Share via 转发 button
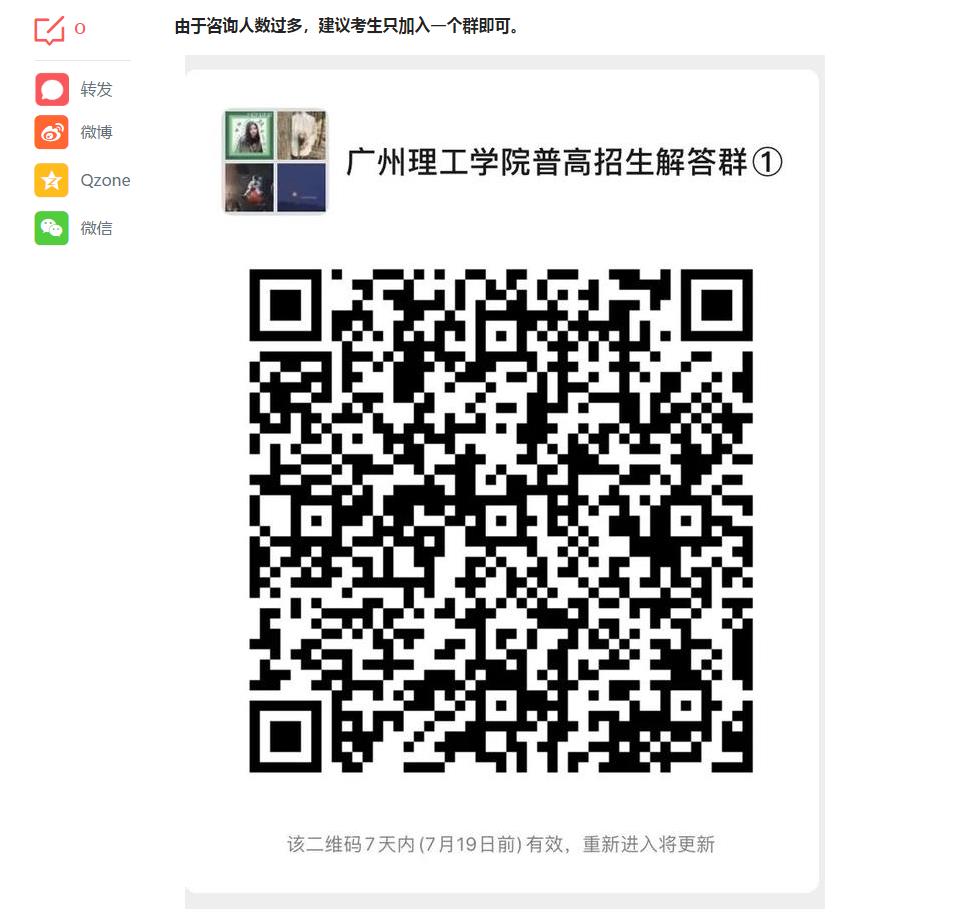 (52, 89)
